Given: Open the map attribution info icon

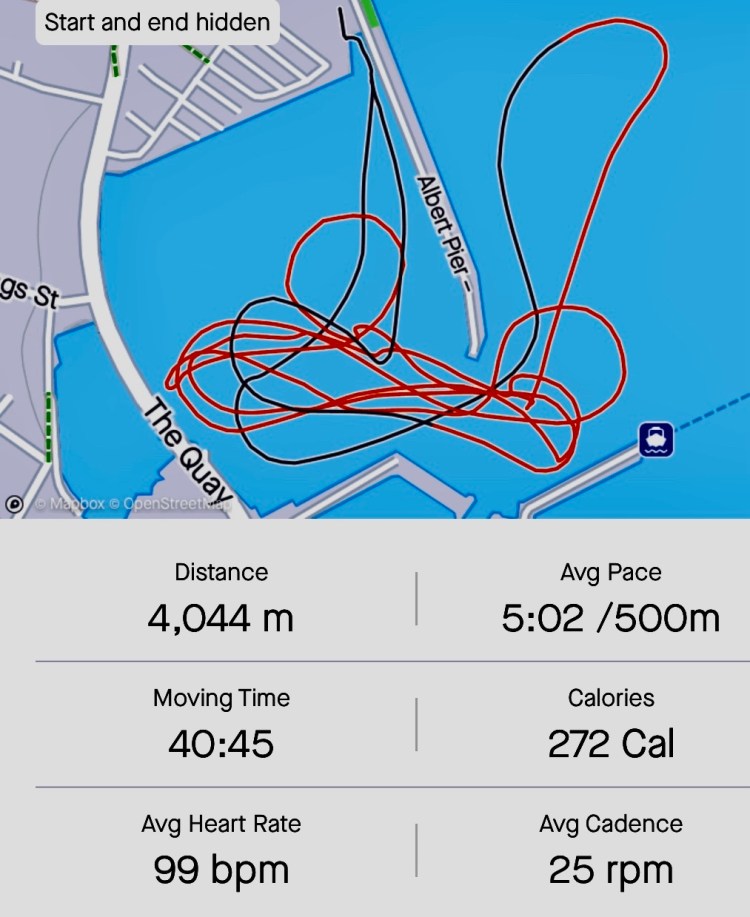Looking at the screenshot, I should tap(15, 504).
